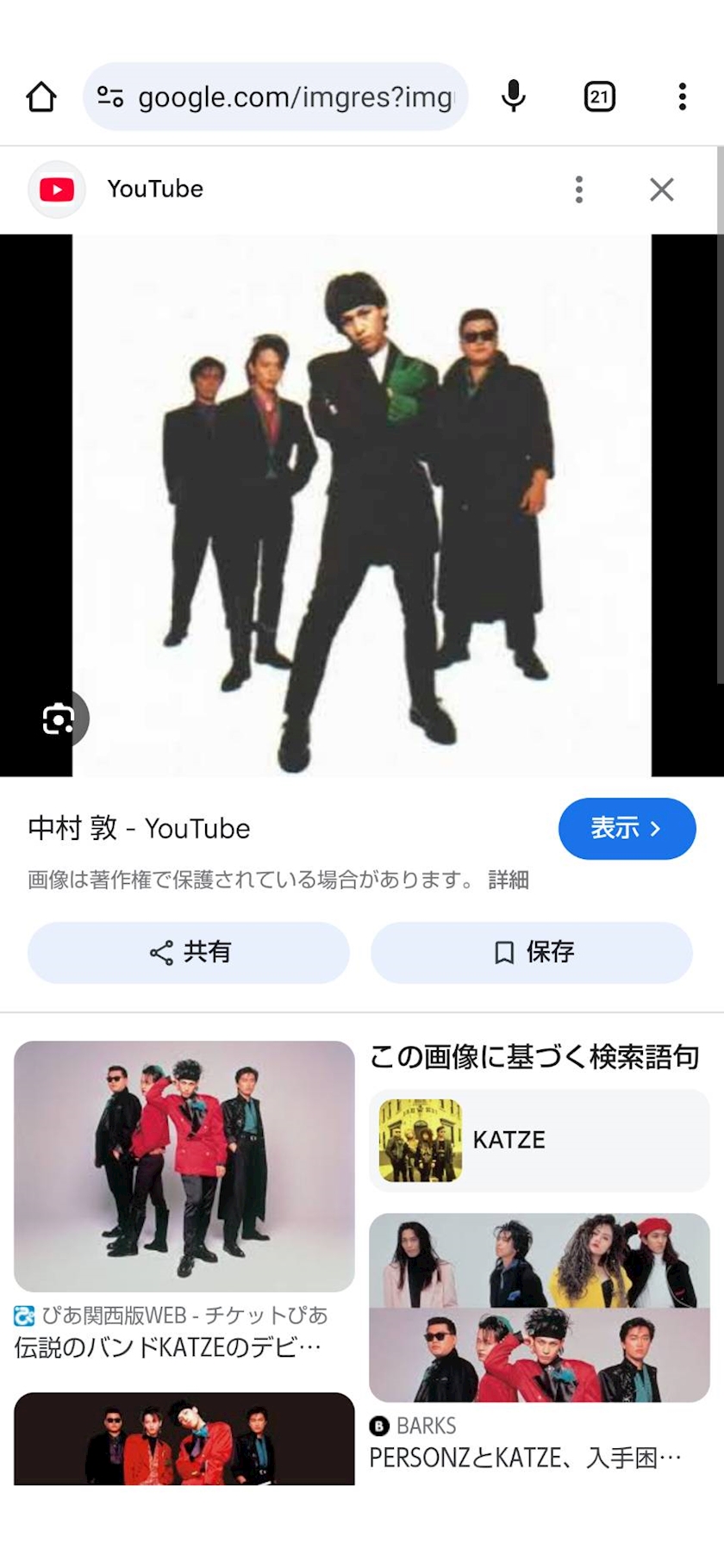This screenshot has height=1568, width=724.
Task: Tap the 表示 button to visit the page
Action: (627, 828)
